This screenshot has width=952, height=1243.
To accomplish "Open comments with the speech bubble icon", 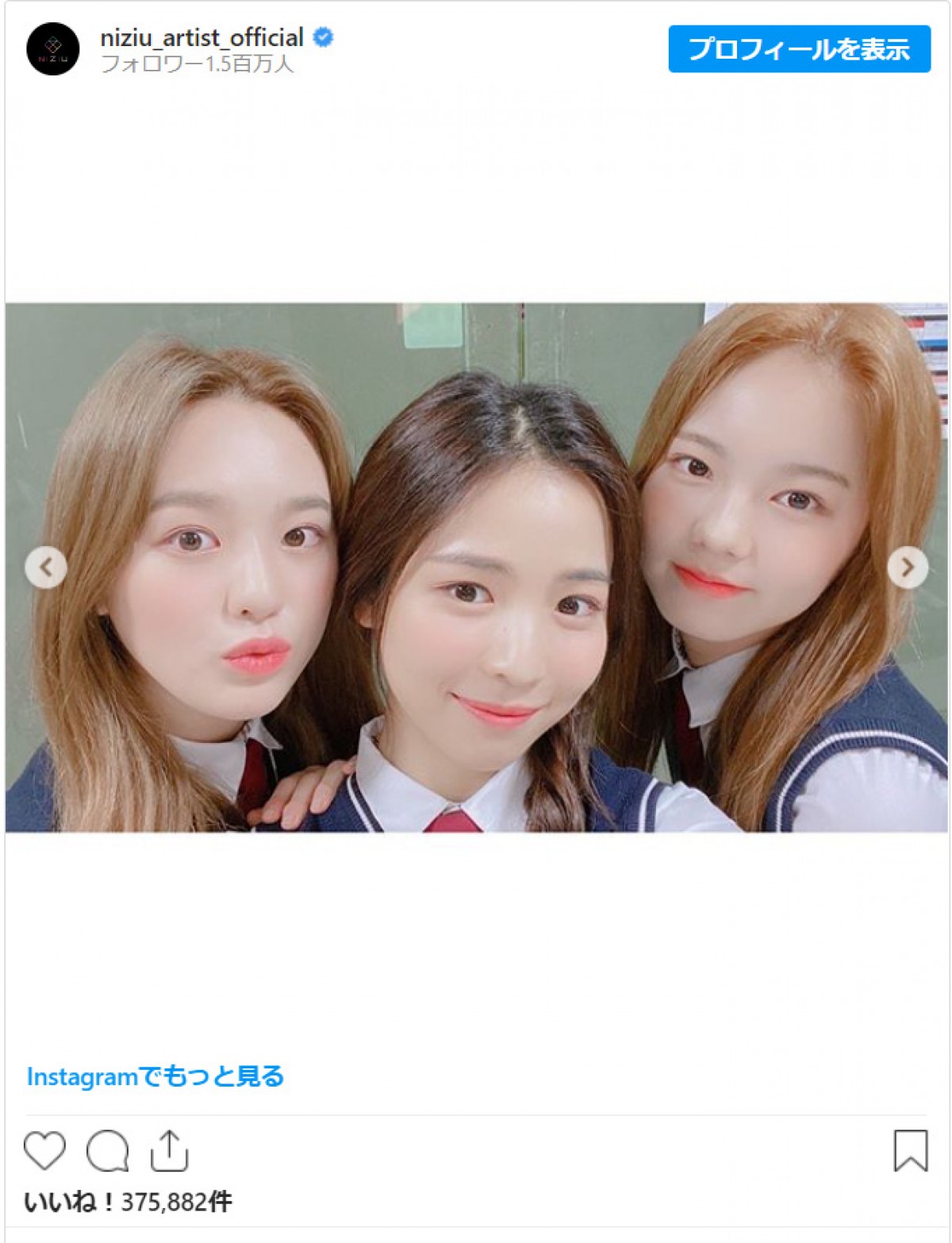I will coord(107,1150).
